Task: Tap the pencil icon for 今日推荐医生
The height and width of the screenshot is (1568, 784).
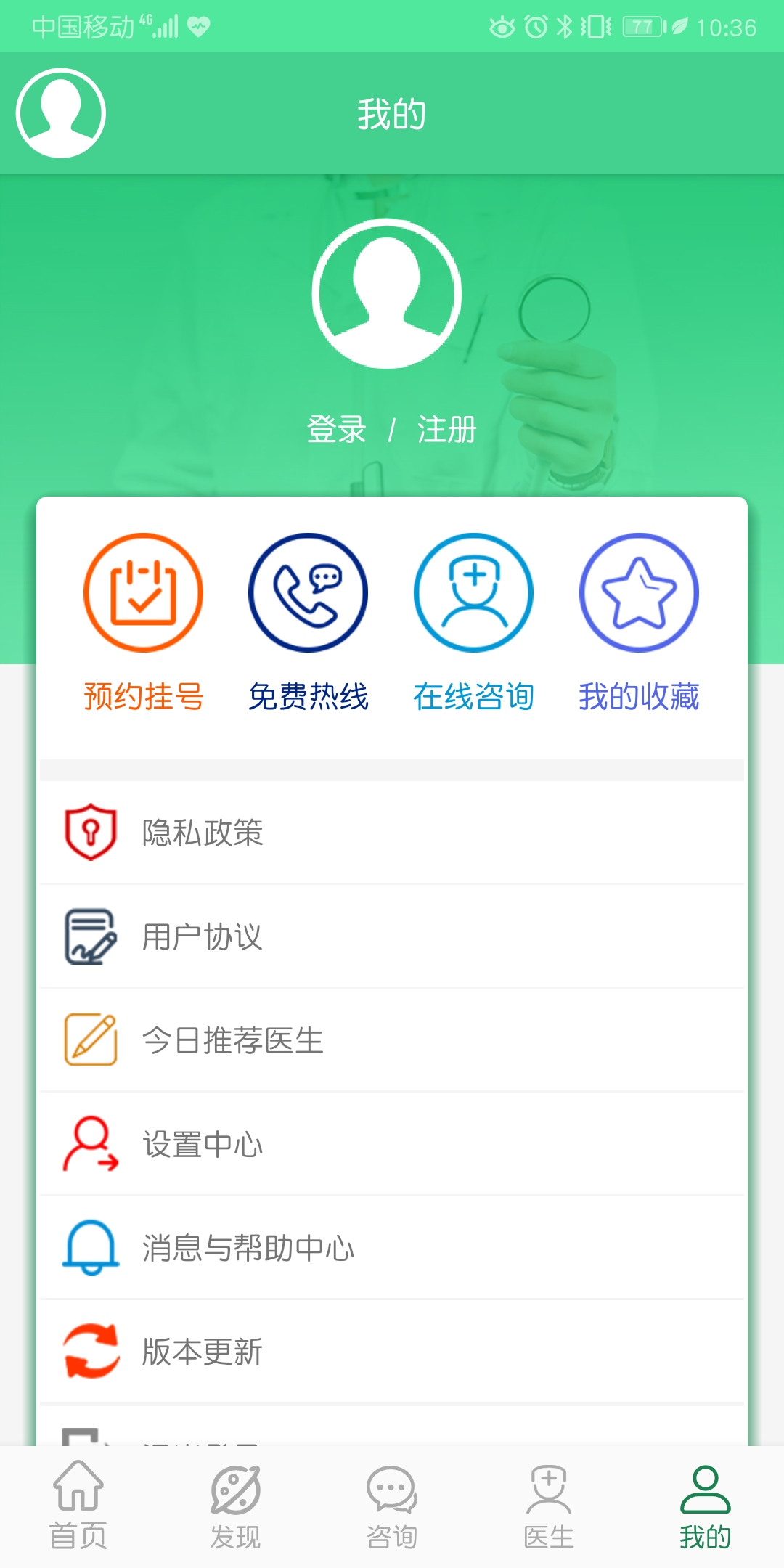Action: pos(91,1041)
